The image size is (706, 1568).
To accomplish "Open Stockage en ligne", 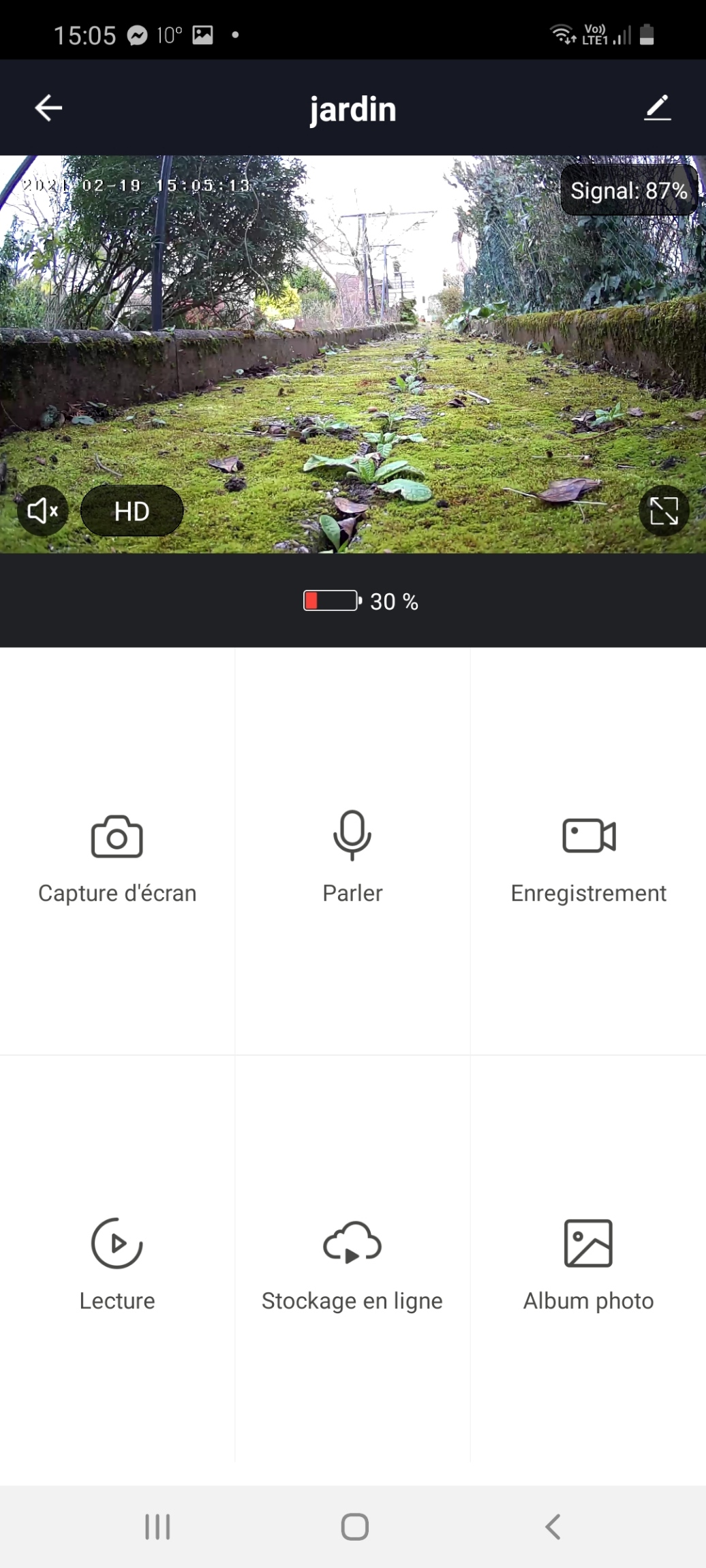I will [352, 1259].
